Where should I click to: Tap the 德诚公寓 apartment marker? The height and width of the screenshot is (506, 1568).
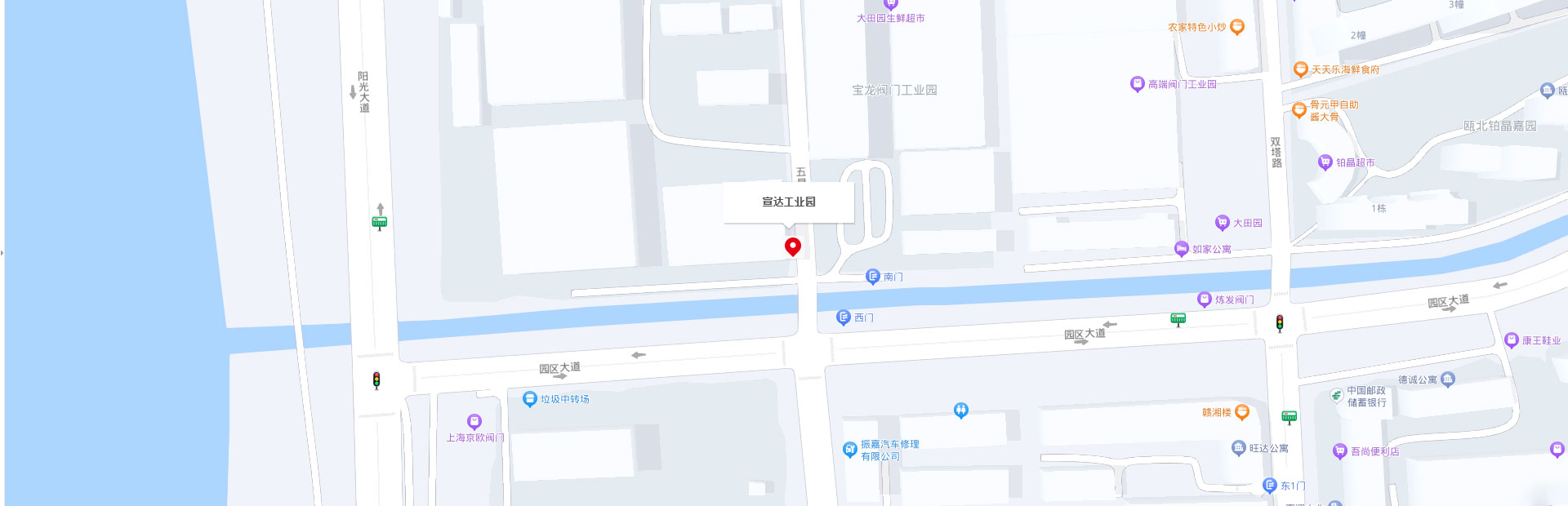click(1447, 379)
